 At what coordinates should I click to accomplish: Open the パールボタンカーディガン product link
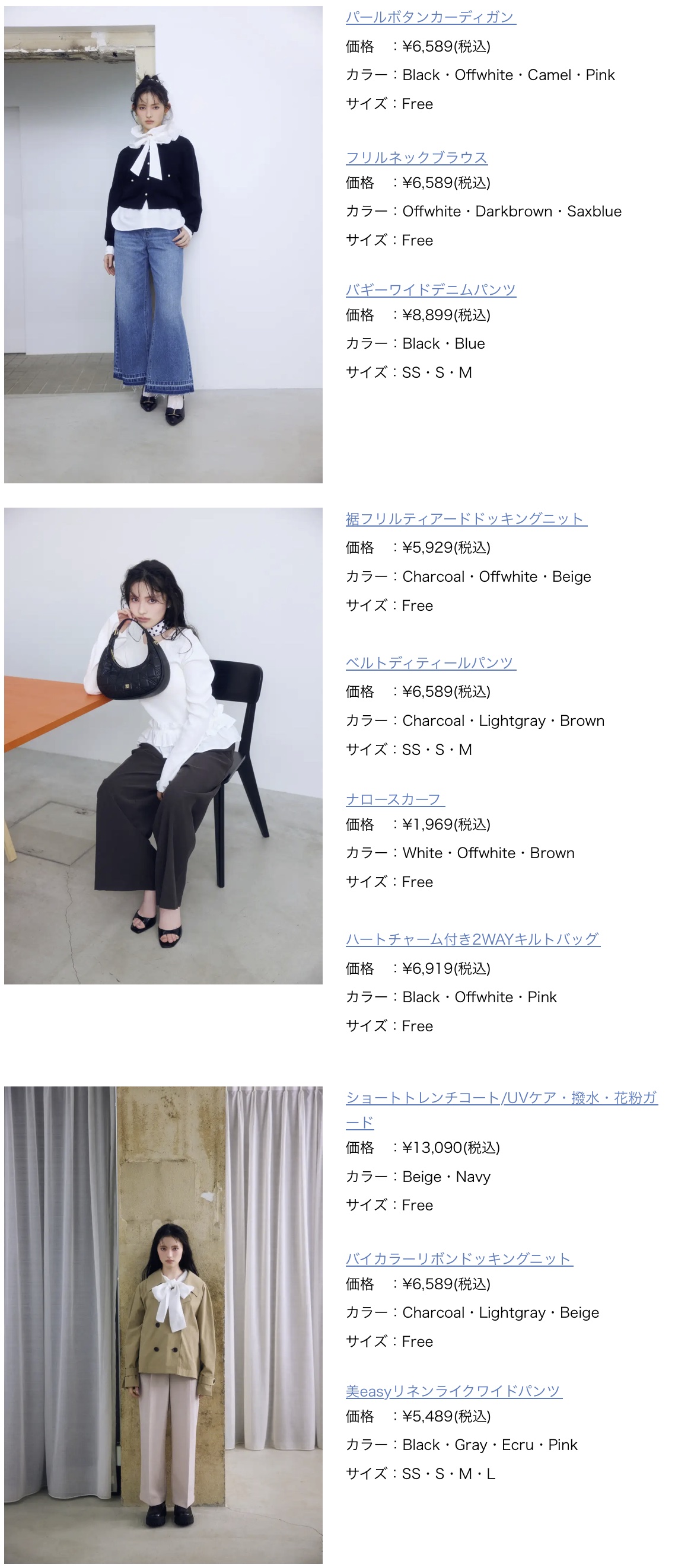pos(430,17)
